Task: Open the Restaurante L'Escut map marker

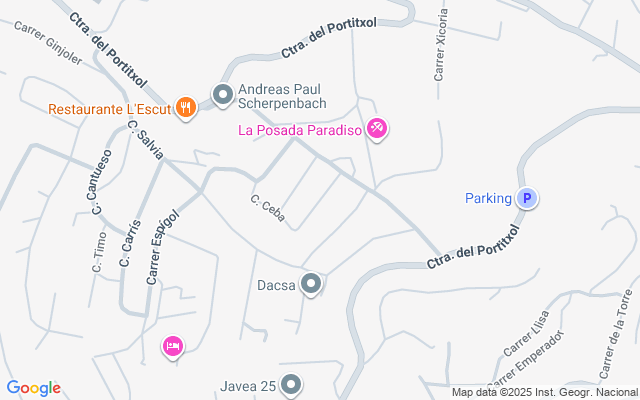Action: click(185, 108)
